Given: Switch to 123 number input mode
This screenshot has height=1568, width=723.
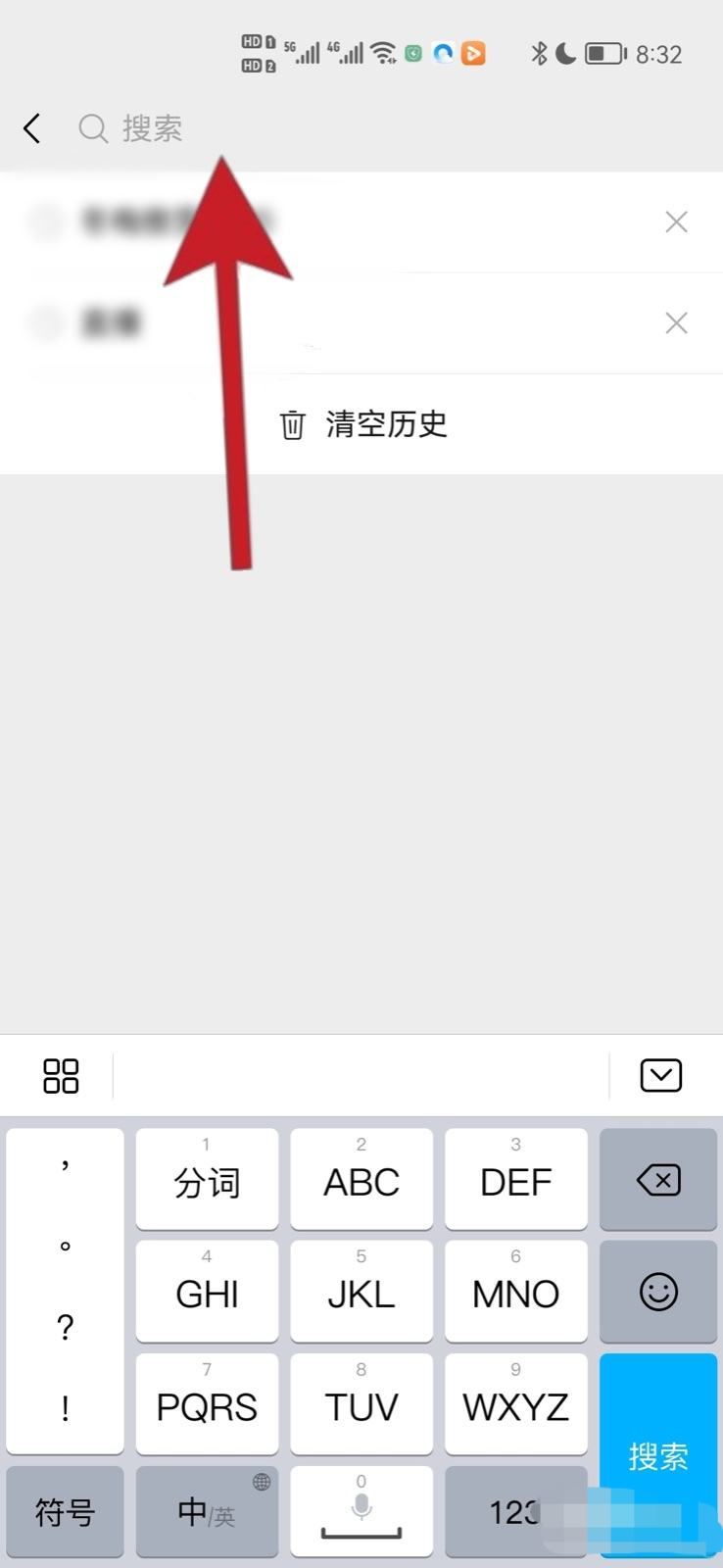Looking at the screenshot, I should (516, 1512).
